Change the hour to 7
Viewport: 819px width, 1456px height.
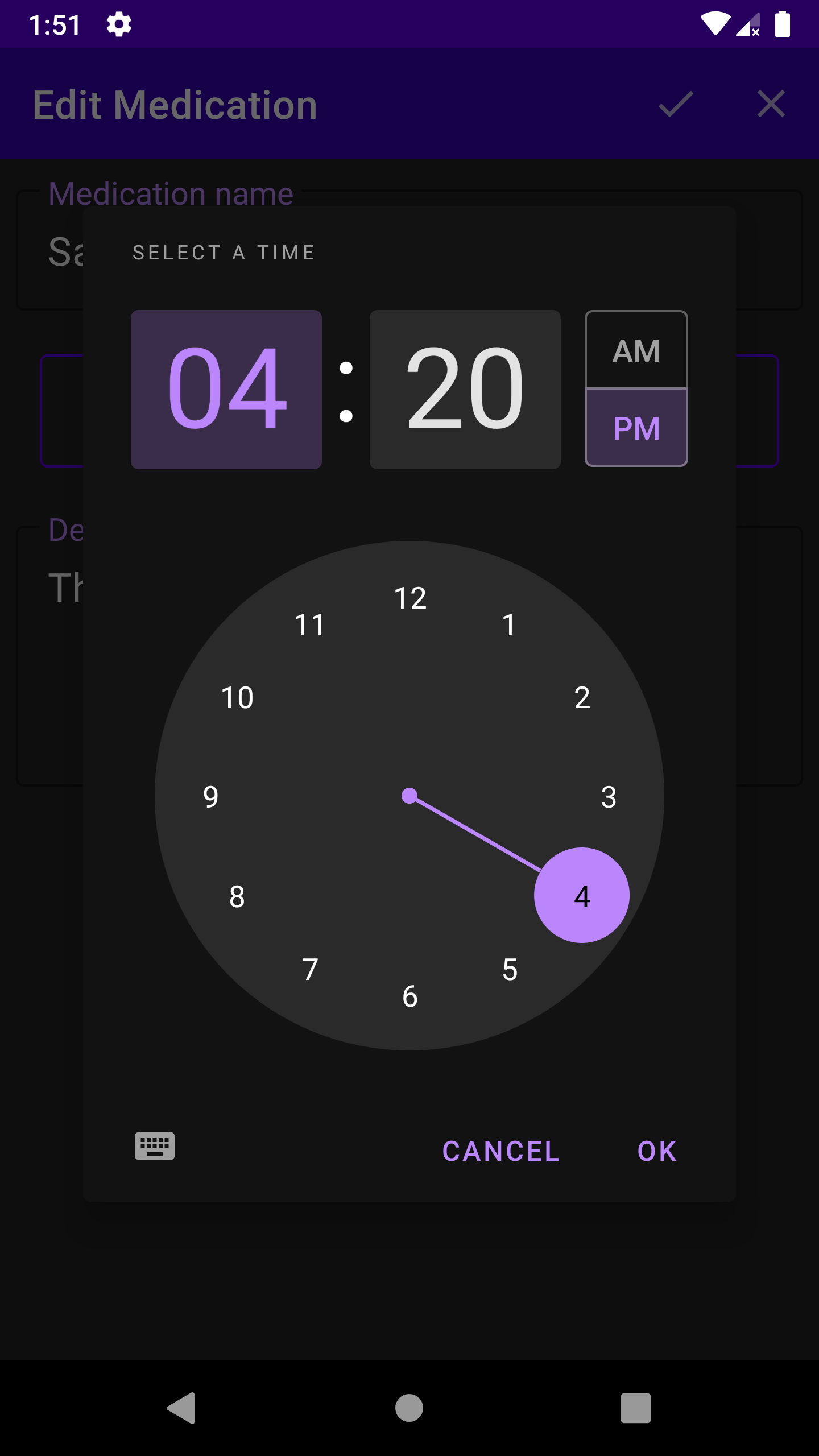pyautogui.click(x=310, y=970)
